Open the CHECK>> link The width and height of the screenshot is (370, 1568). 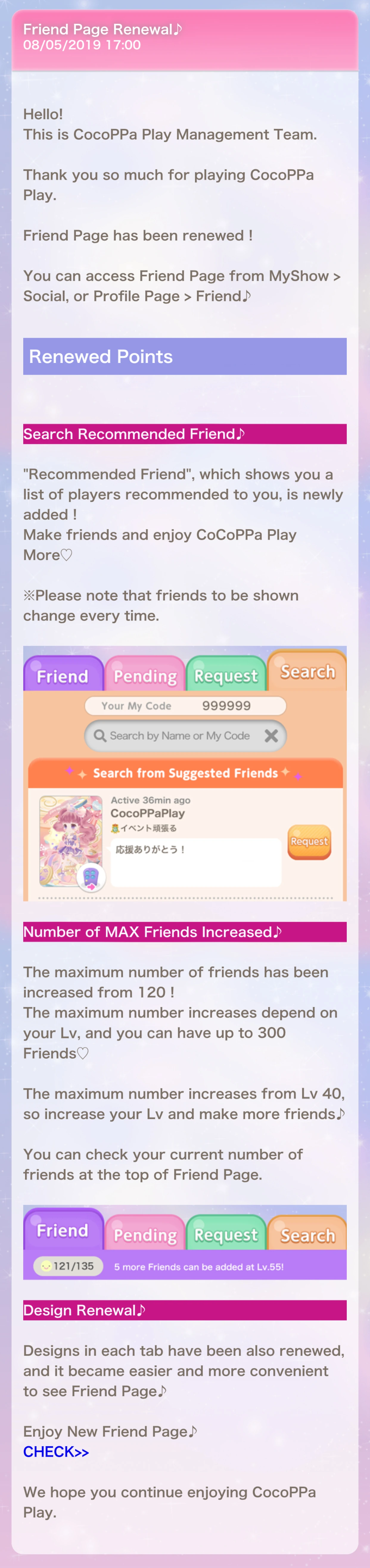tap(56, 1452)
